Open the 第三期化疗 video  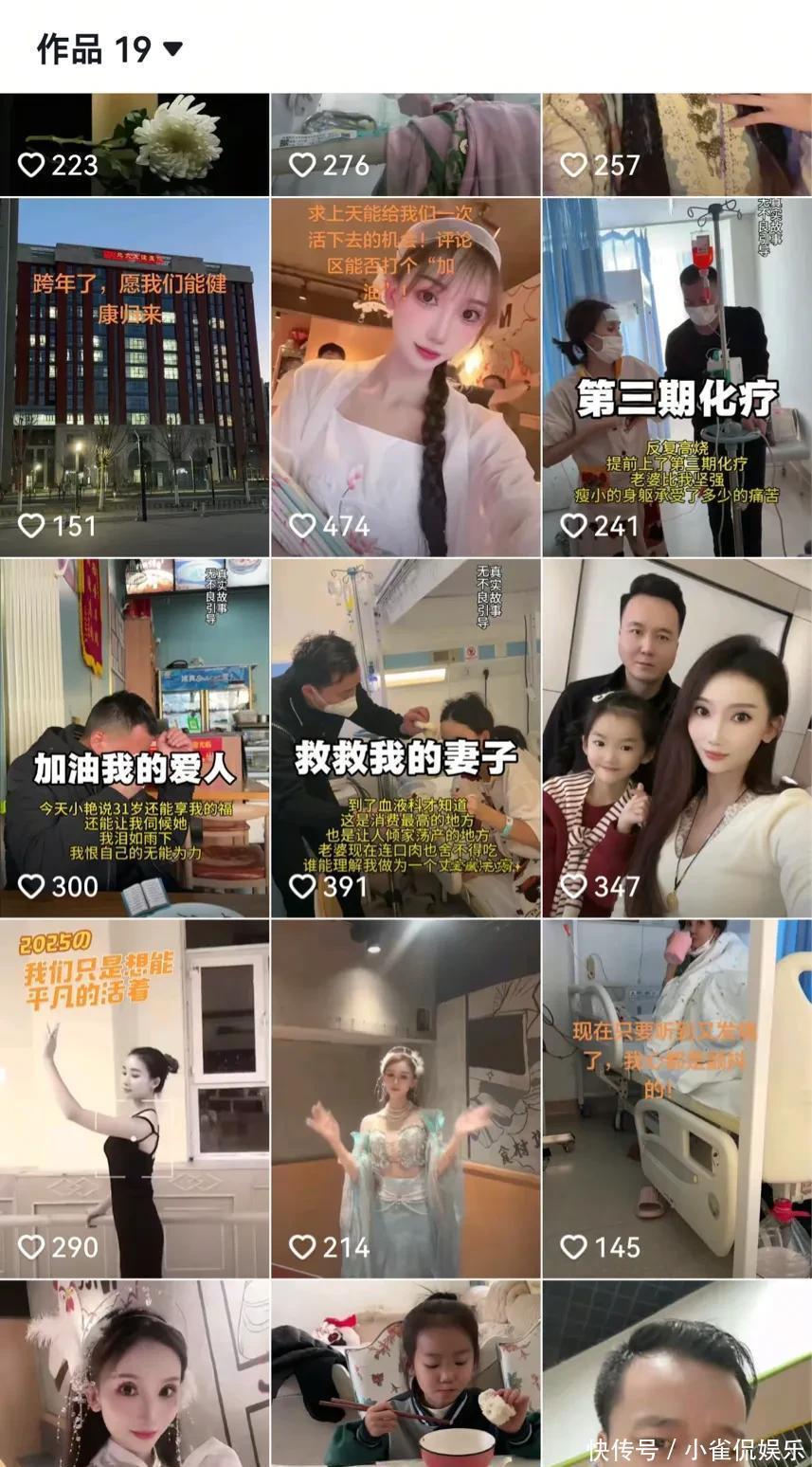click(x=677, y=376)
